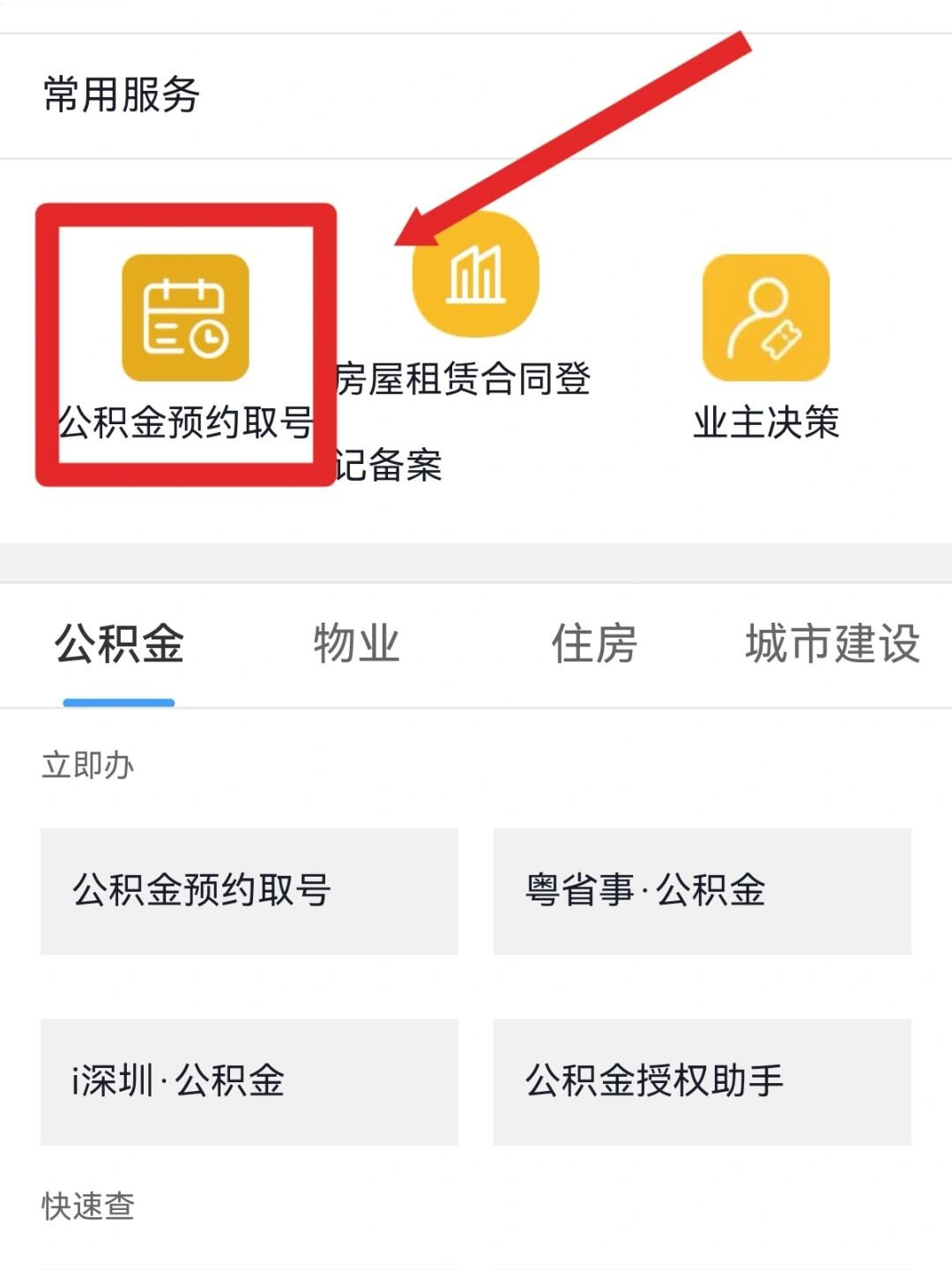Screen dimensions: 952x1270
Task: Switch to the 城市建设 tab
Action: [x=832, y=644]
